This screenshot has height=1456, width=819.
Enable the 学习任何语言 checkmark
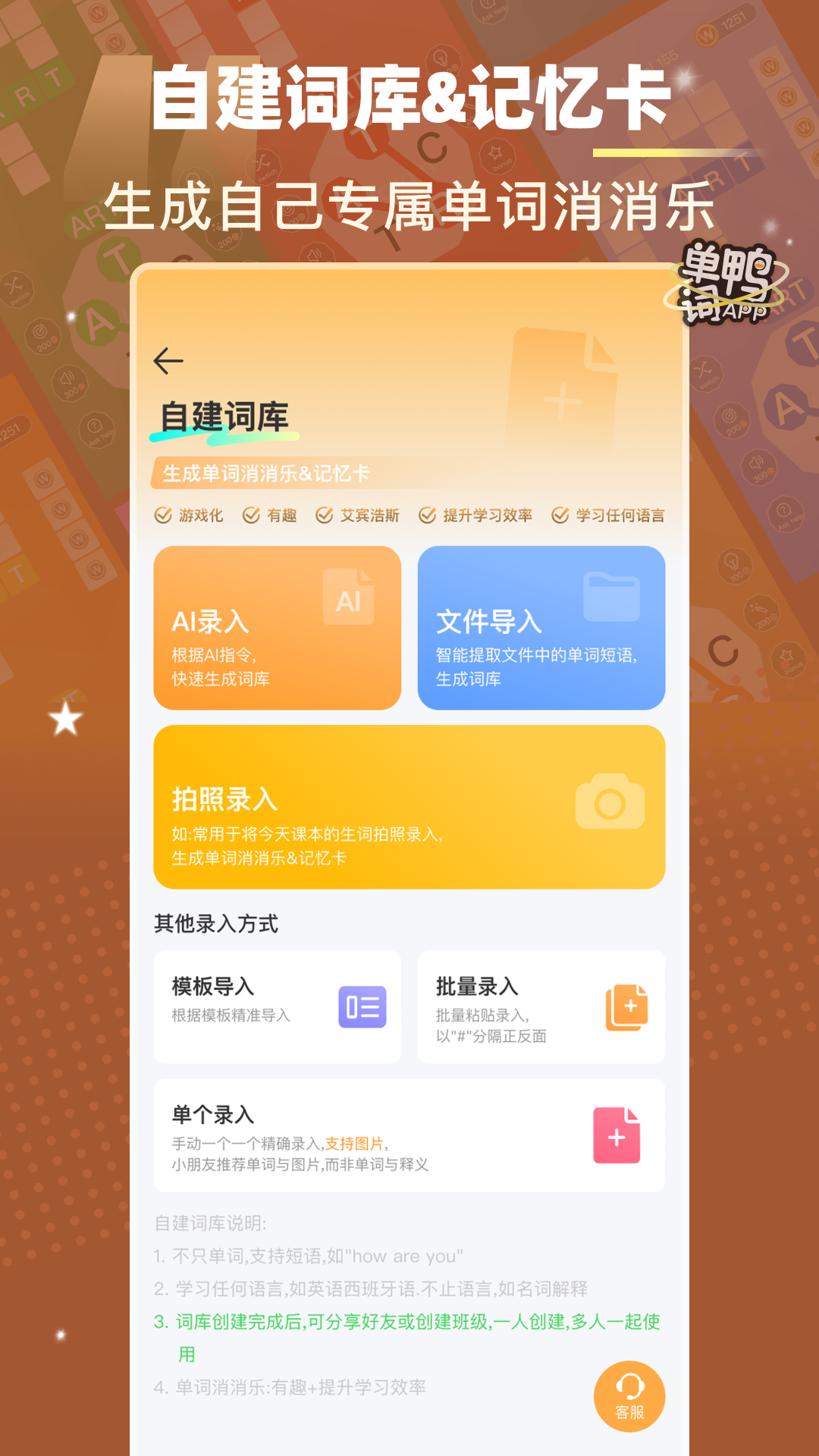pos(560,514)
